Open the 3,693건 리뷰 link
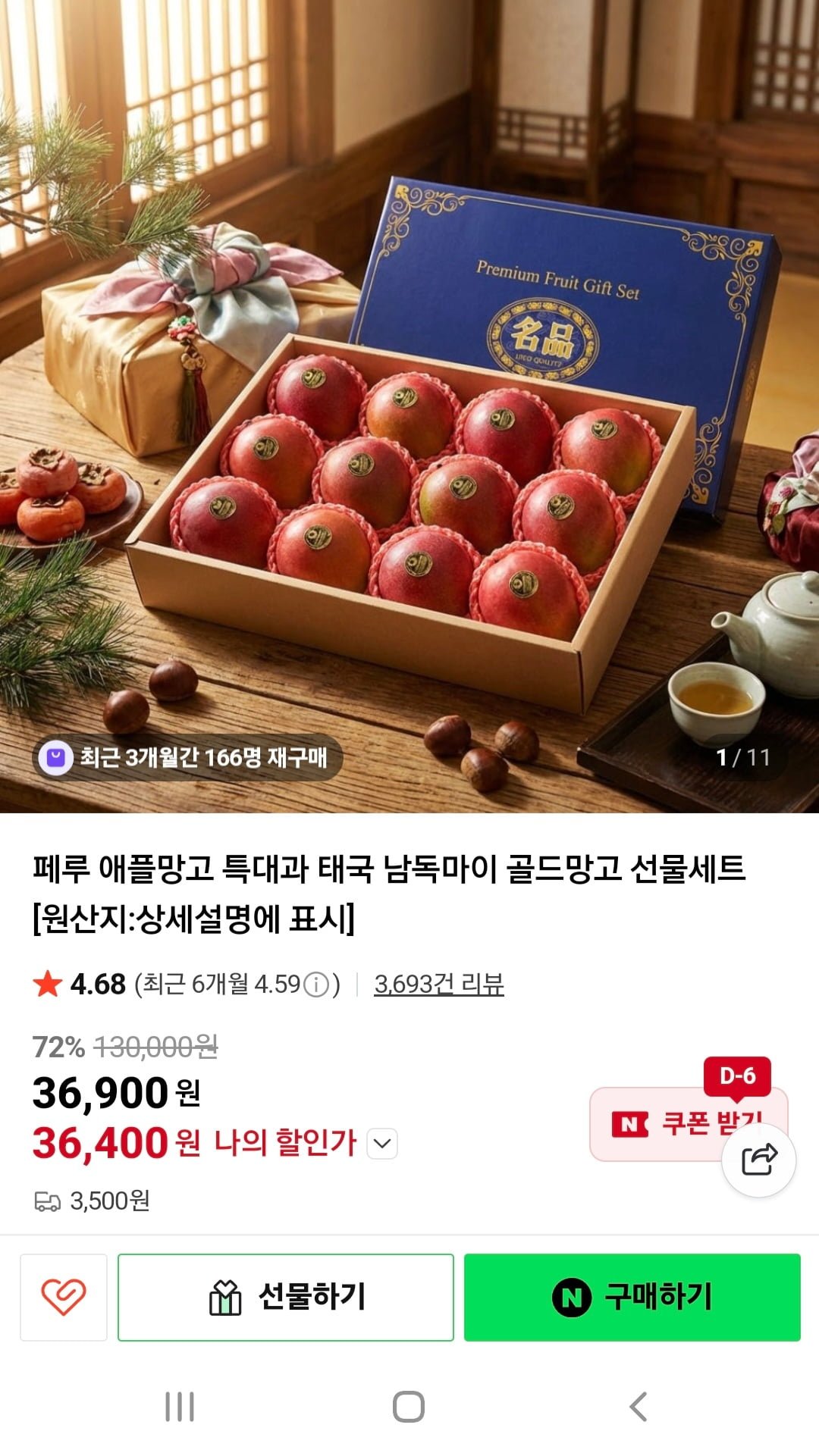The image size is (819, 1456). (438, 984)
